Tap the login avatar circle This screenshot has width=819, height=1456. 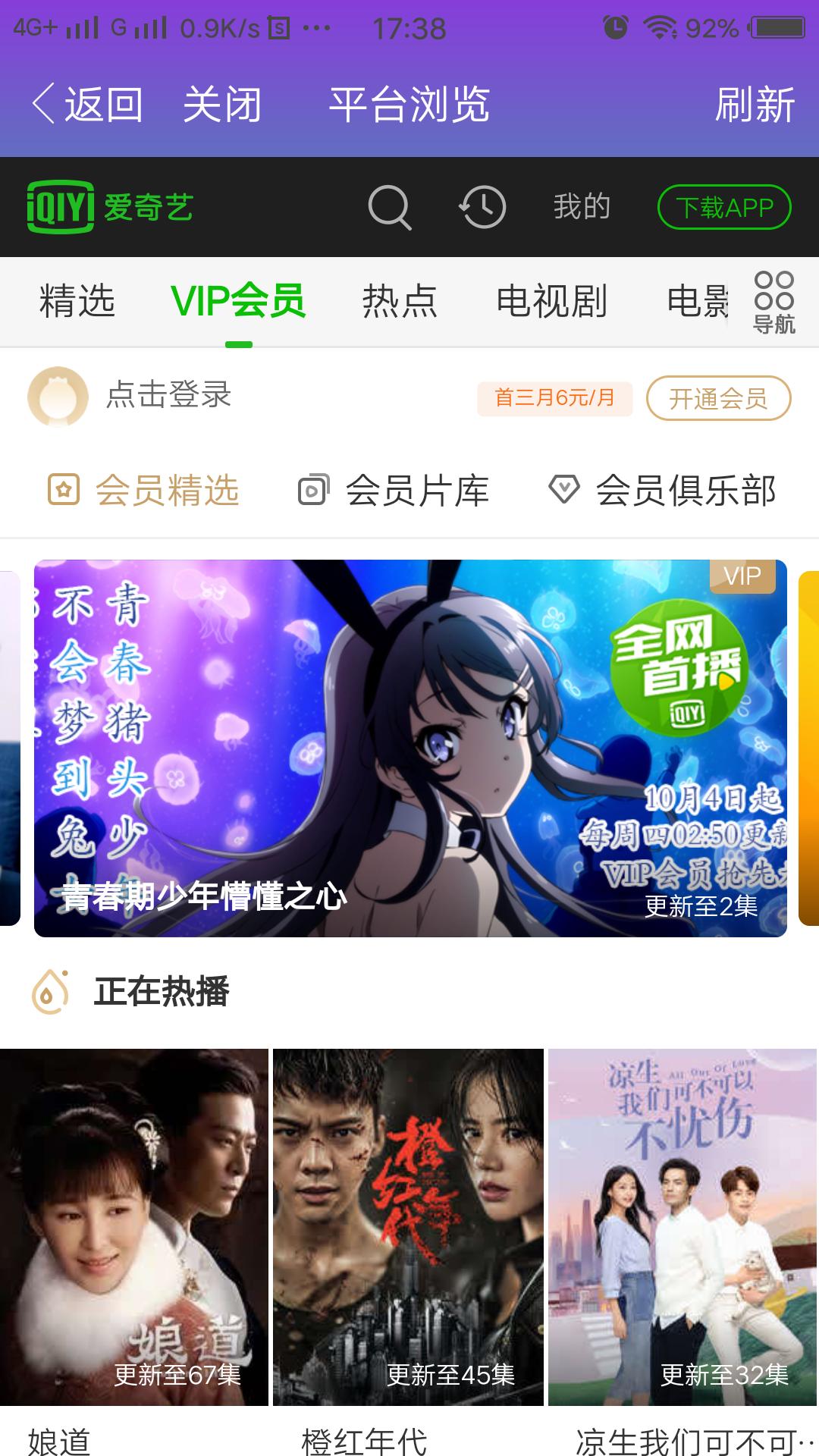(59, 397)
